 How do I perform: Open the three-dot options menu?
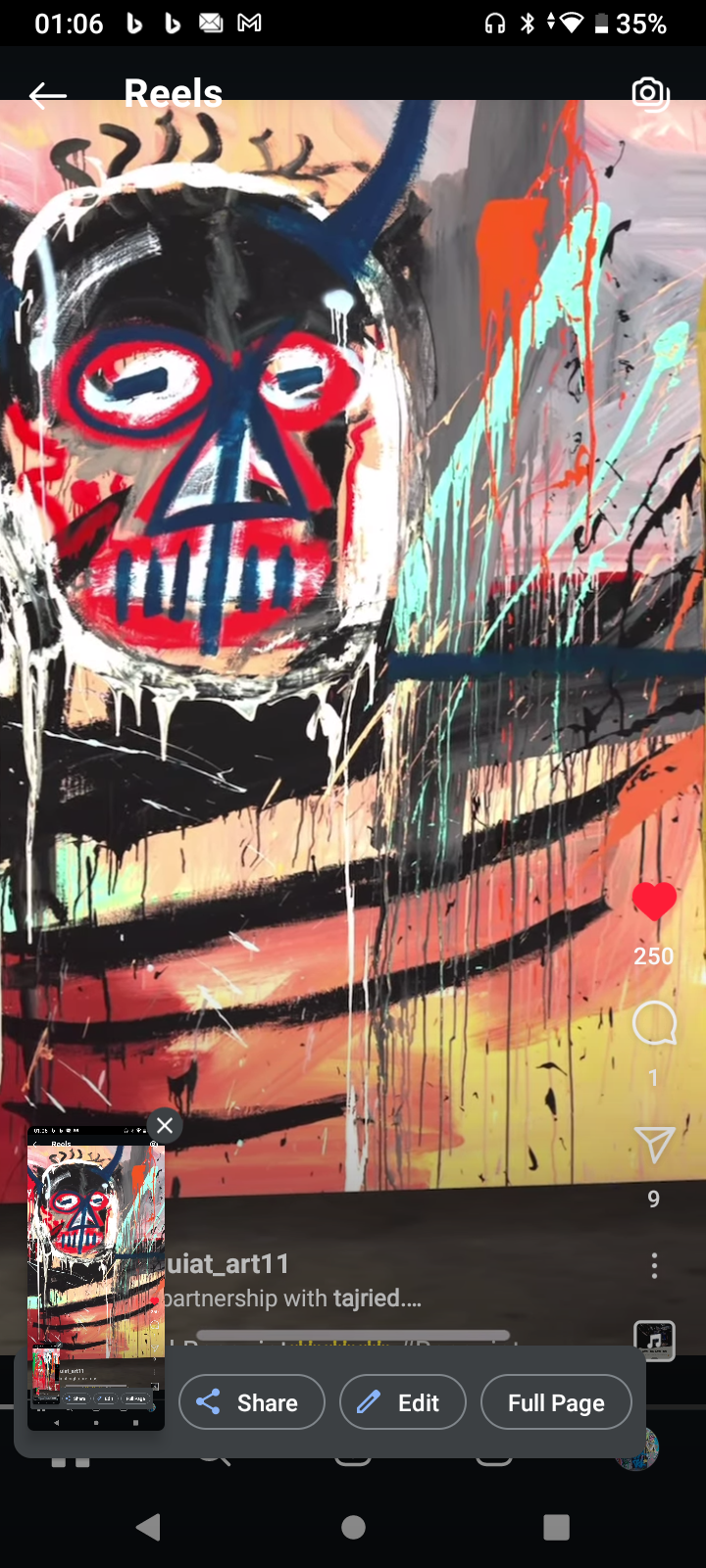(x=654, y=1266)
